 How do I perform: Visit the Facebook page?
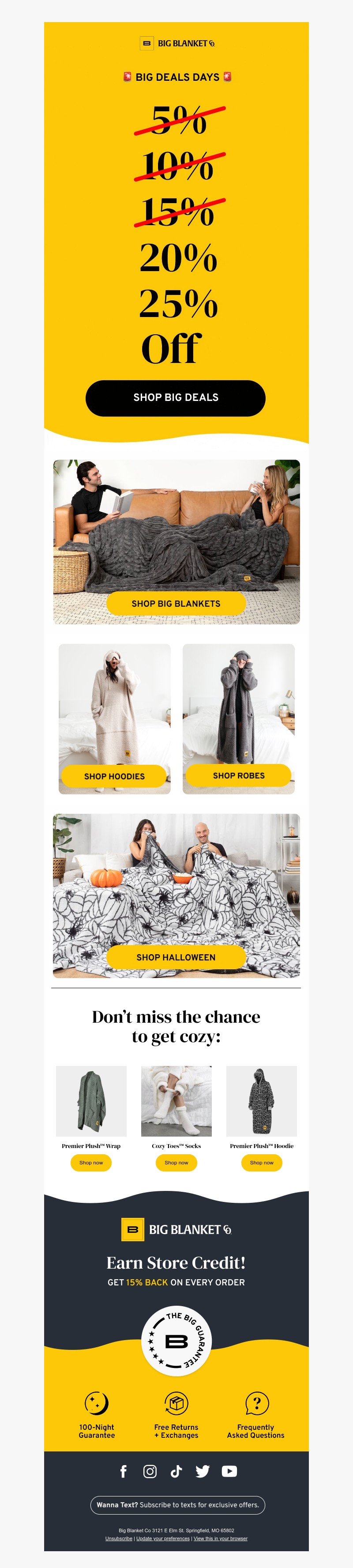(124, 1471)
